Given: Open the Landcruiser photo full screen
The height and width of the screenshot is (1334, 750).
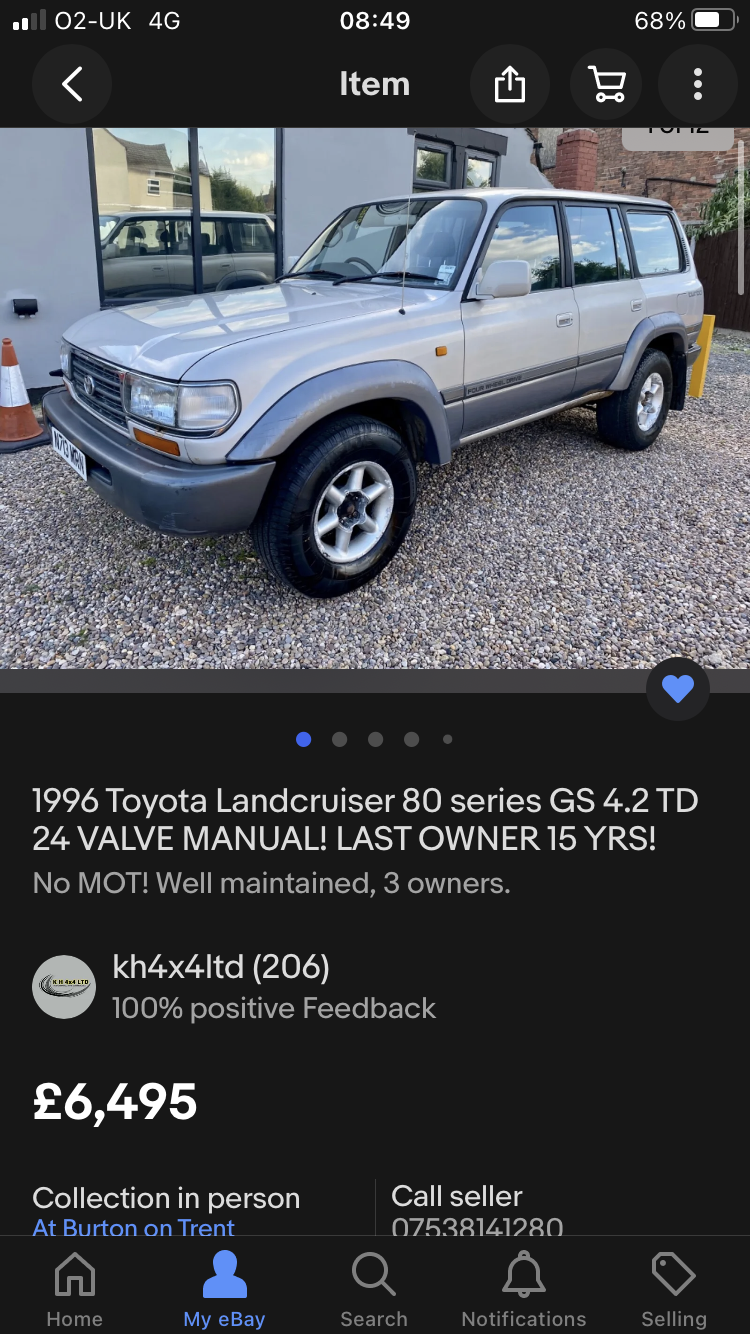Looking at the screenshot, I should 374,400.
